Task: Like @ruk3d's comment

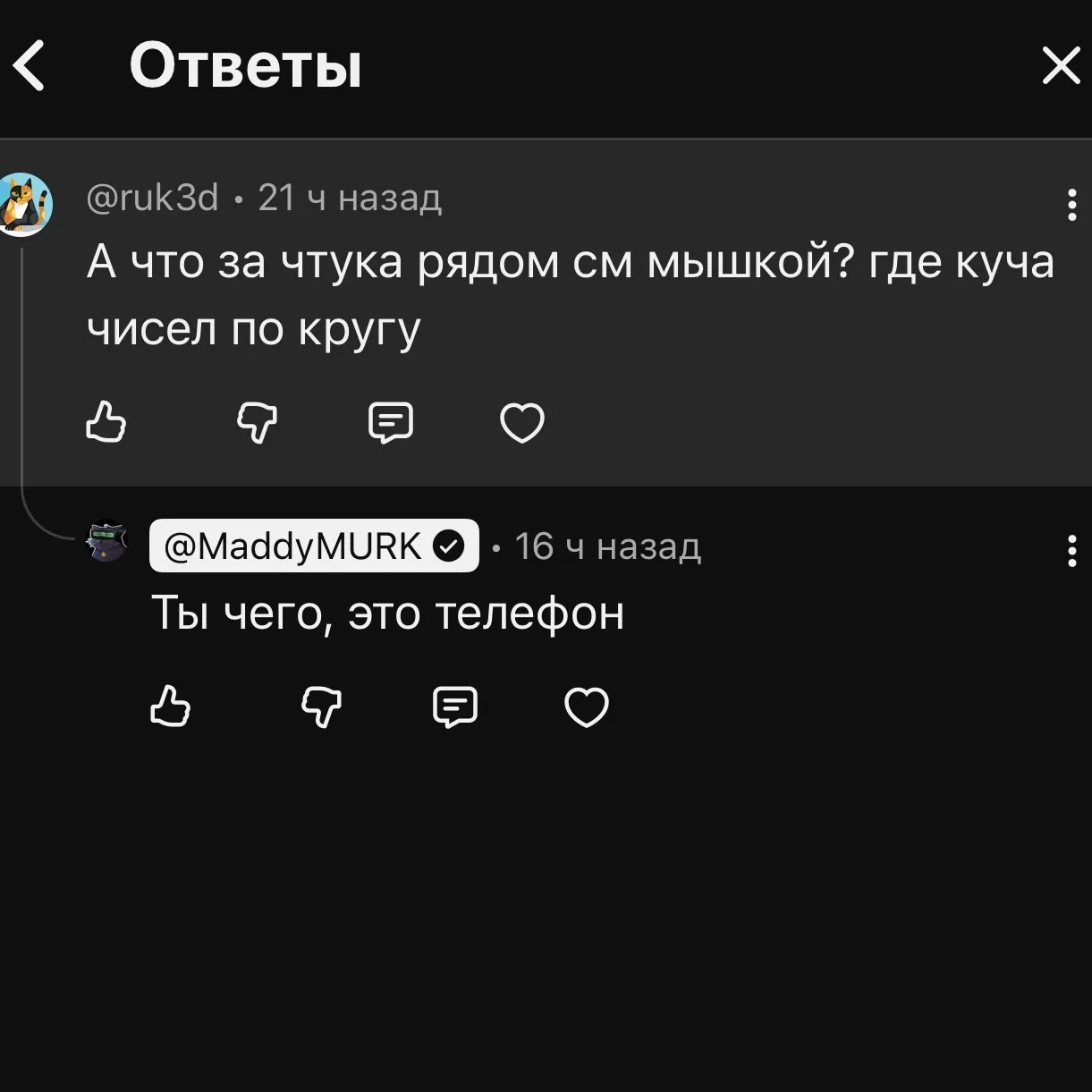Action: click(x=106, y=422)
